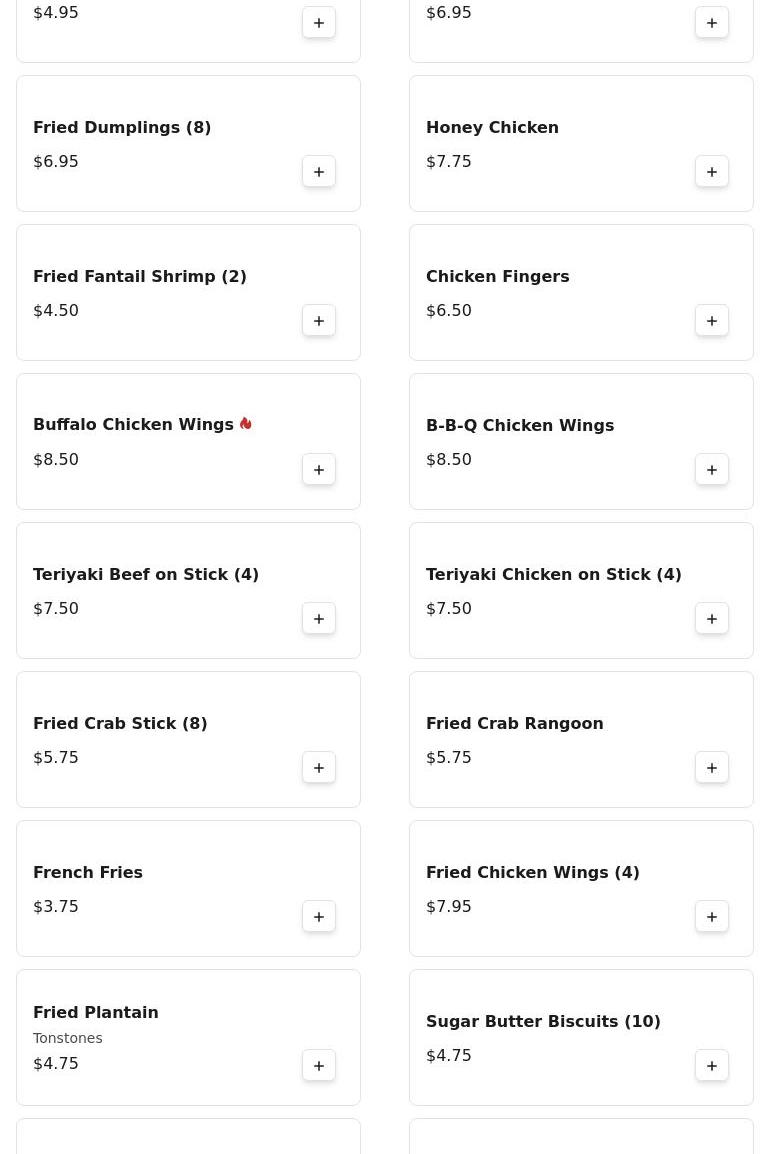Image resolution: width=770 pixels, height=1154 pixels.
Task: Tap the plus button for Fried Fantail Shrimp
Action: pos(319,321)
